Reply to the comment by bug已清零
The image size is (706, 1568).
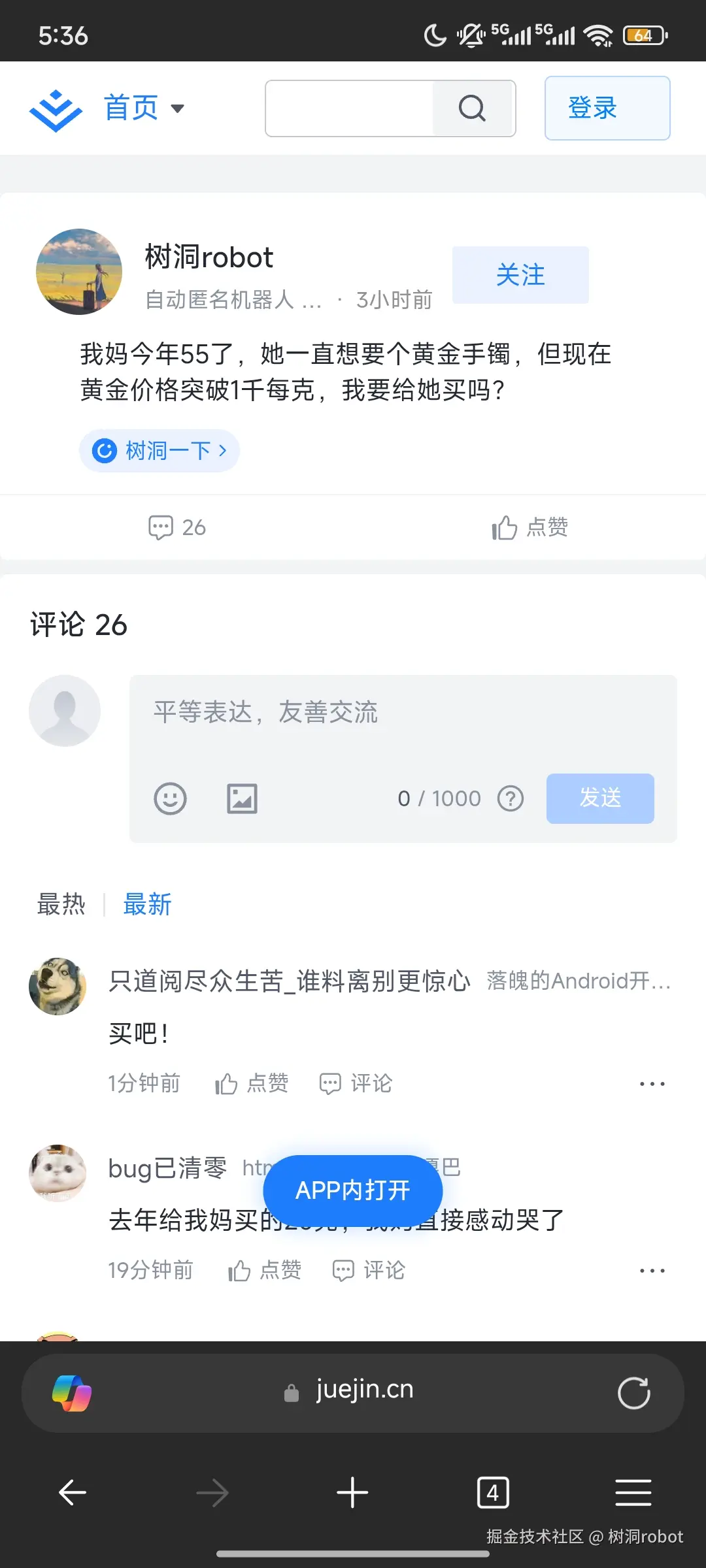tap(369, 1271)
